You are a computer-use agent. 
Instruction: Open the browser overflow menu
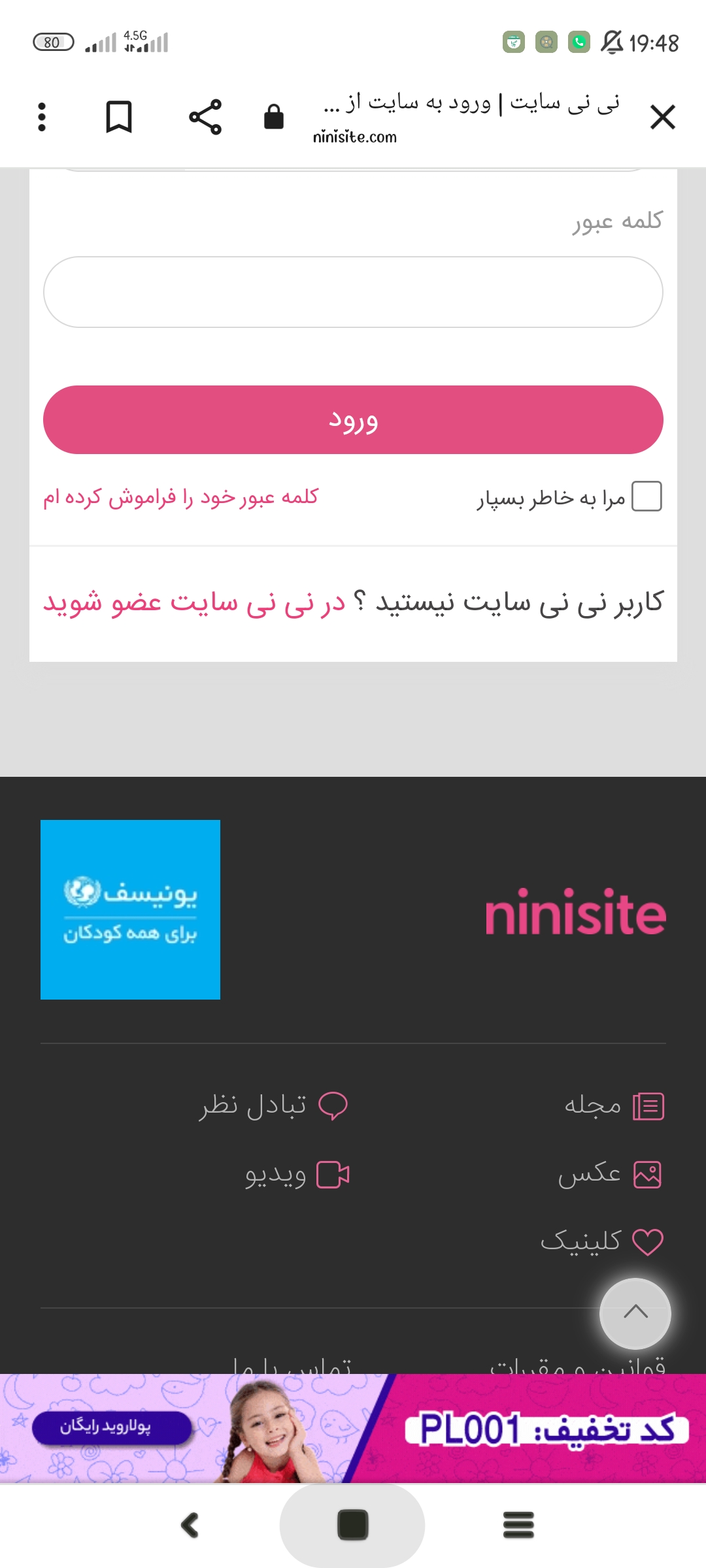pyautogui.click(x=42, y=118)
